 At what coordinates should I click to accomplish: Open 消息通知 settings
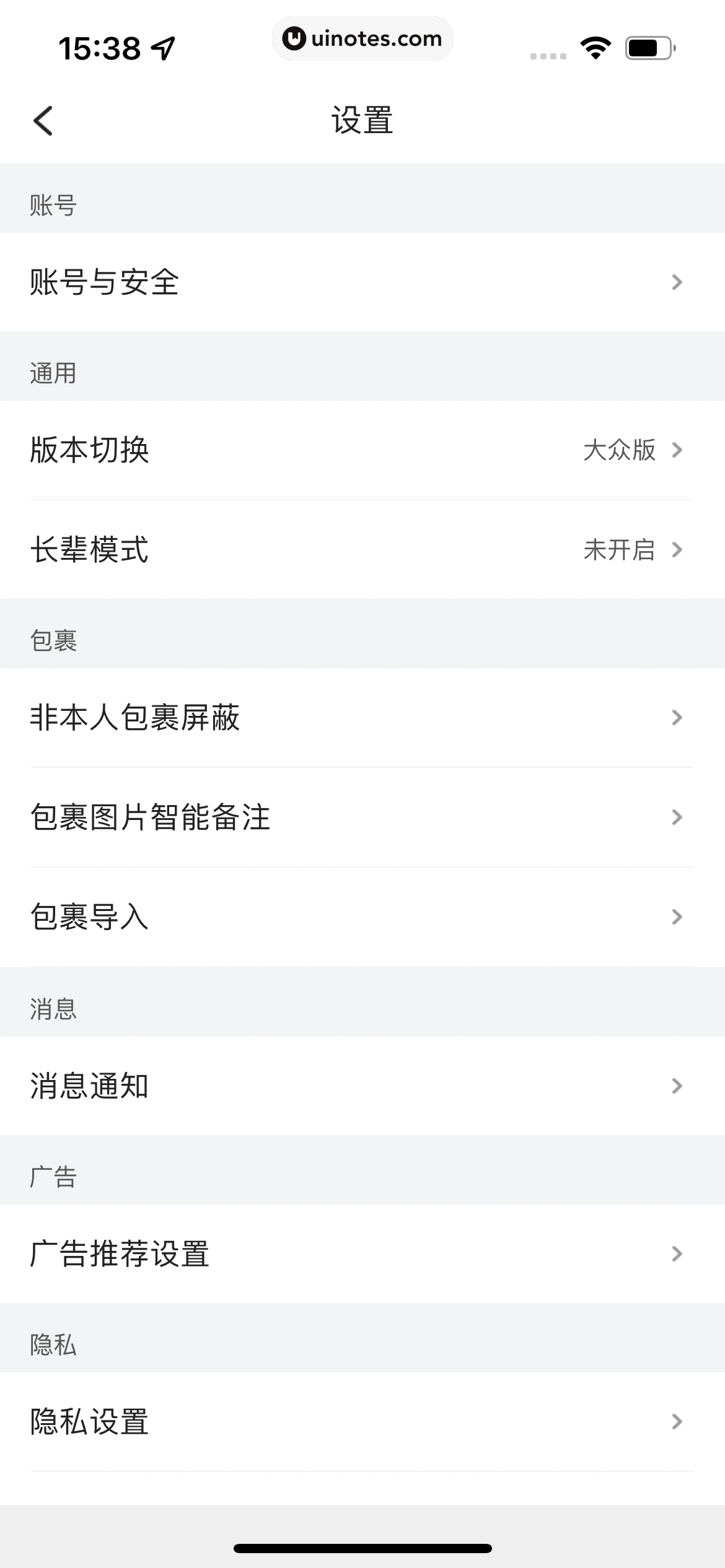[x=362, y=1085]
